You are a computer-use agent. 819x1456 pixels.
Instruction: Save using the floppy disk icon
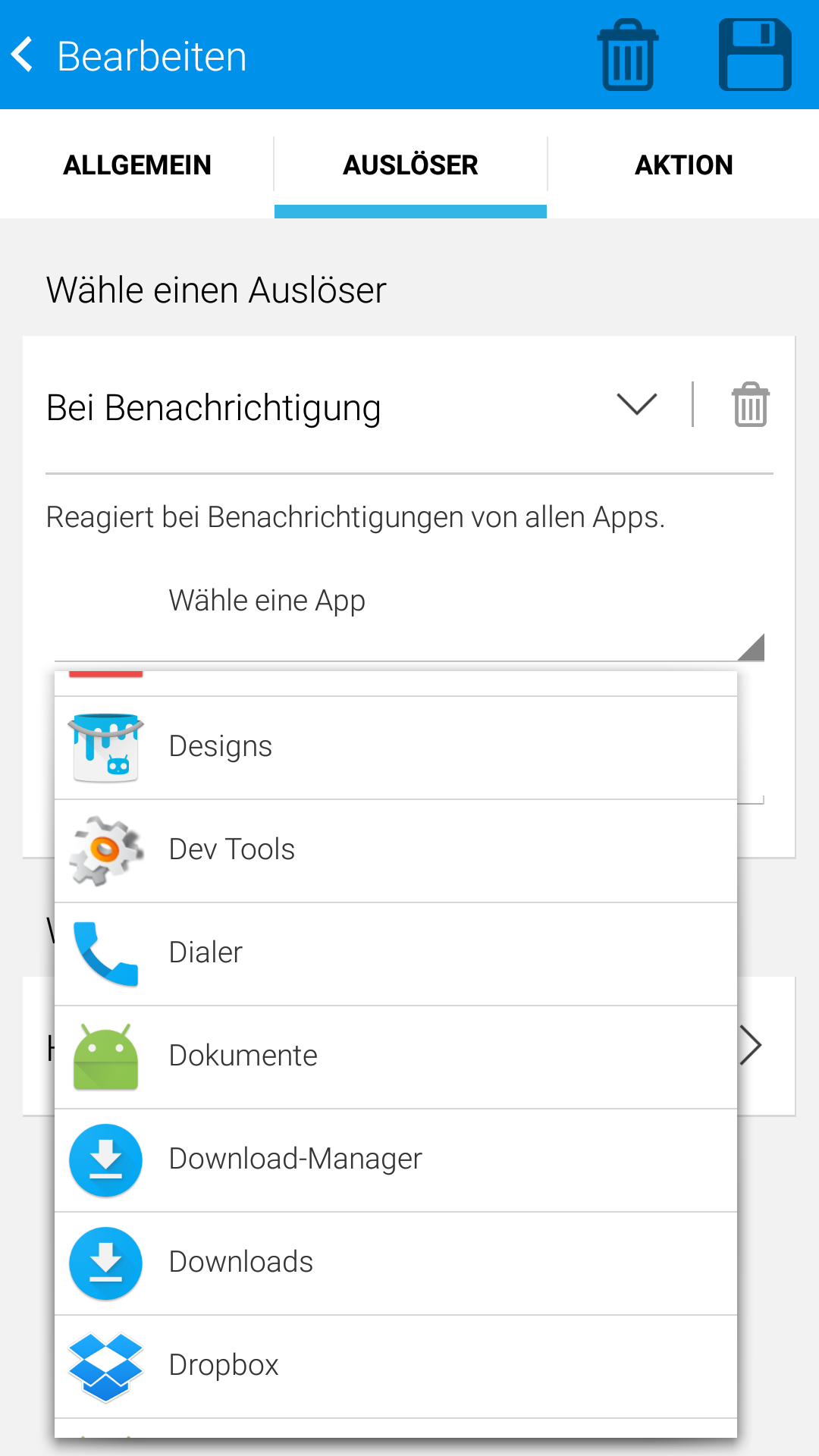pyautogui.click(x=755, y=55)
